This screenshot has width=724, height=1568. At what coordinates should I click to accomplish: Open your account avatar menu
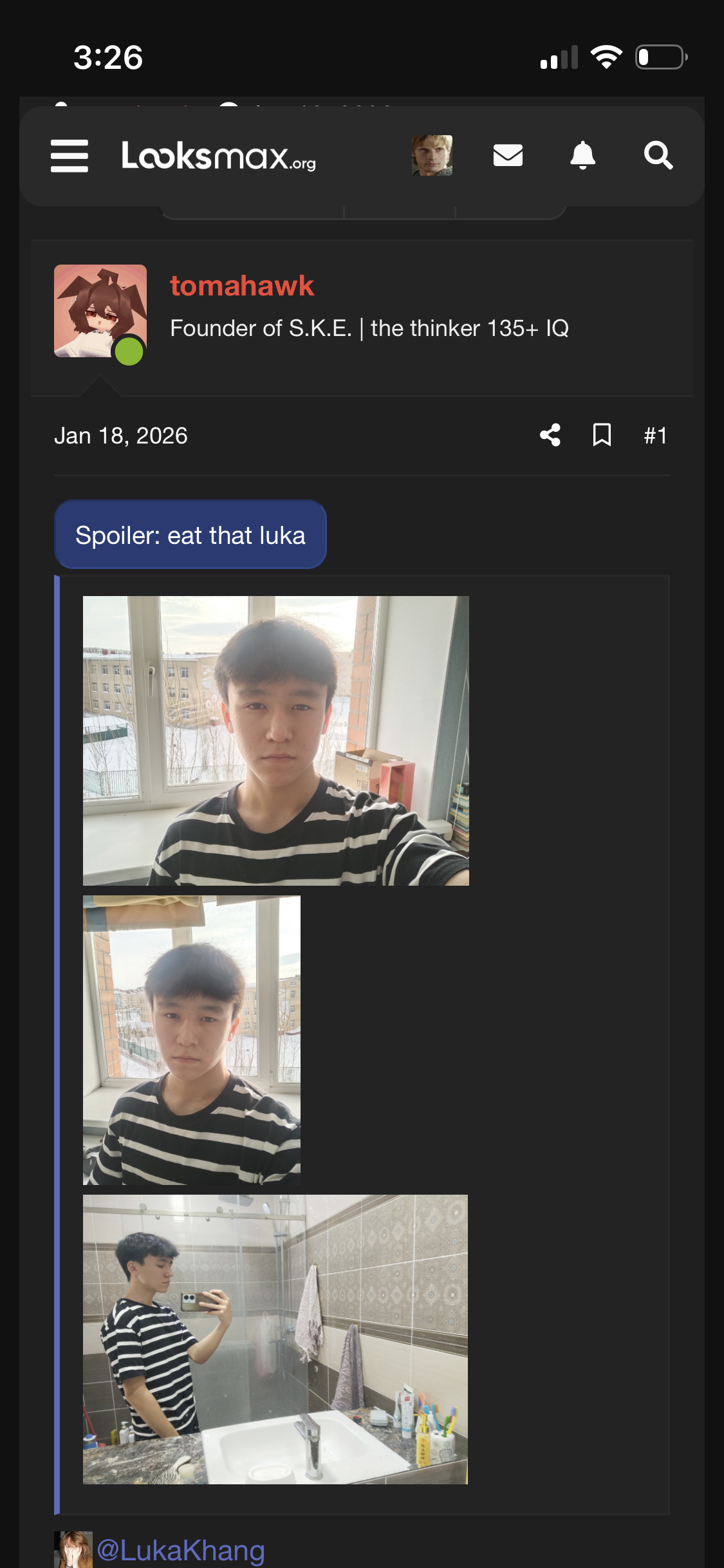click(x=432, y=155)
